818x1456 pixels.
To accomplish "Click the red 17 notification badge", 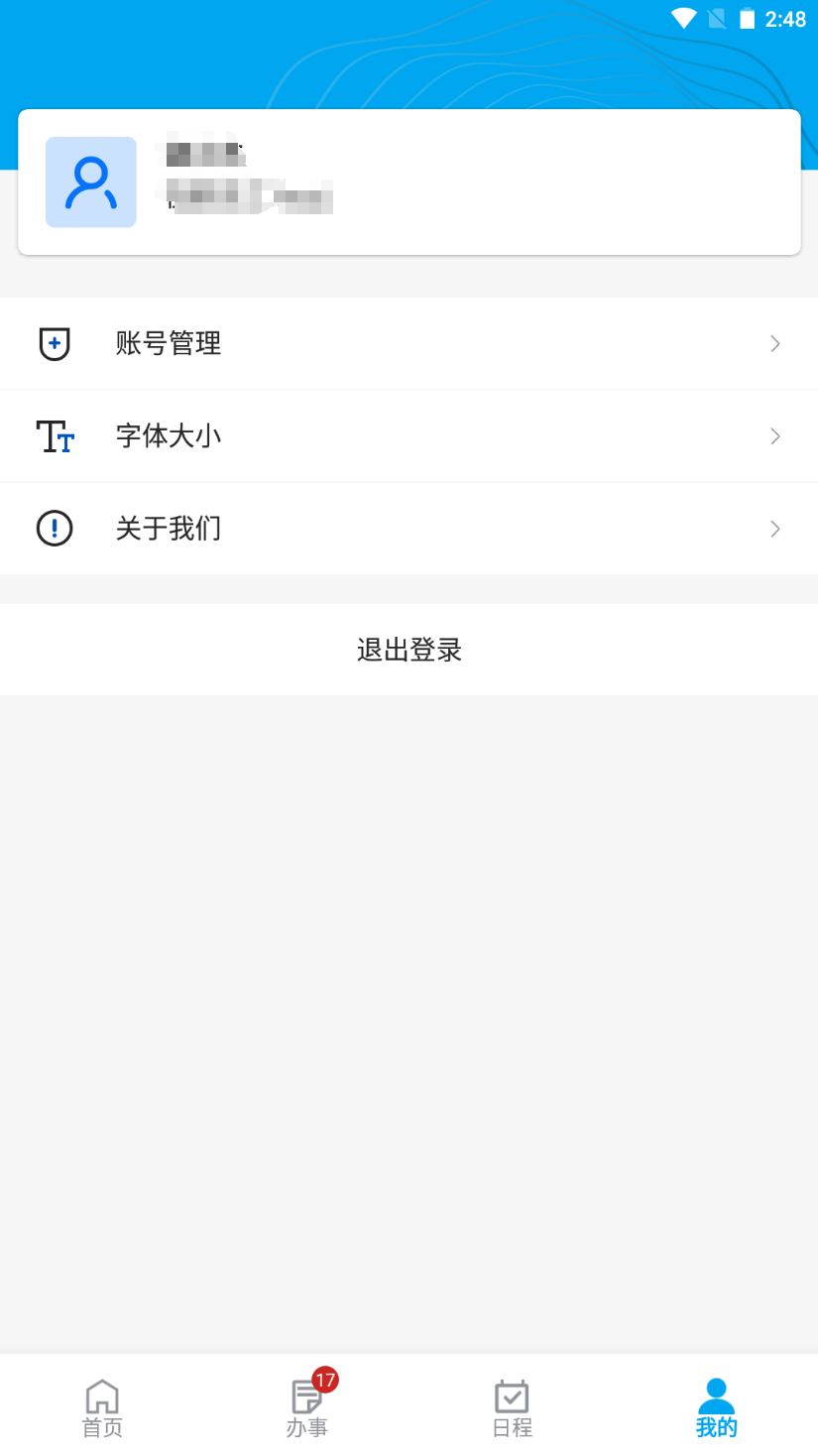I will [324, 1381].
